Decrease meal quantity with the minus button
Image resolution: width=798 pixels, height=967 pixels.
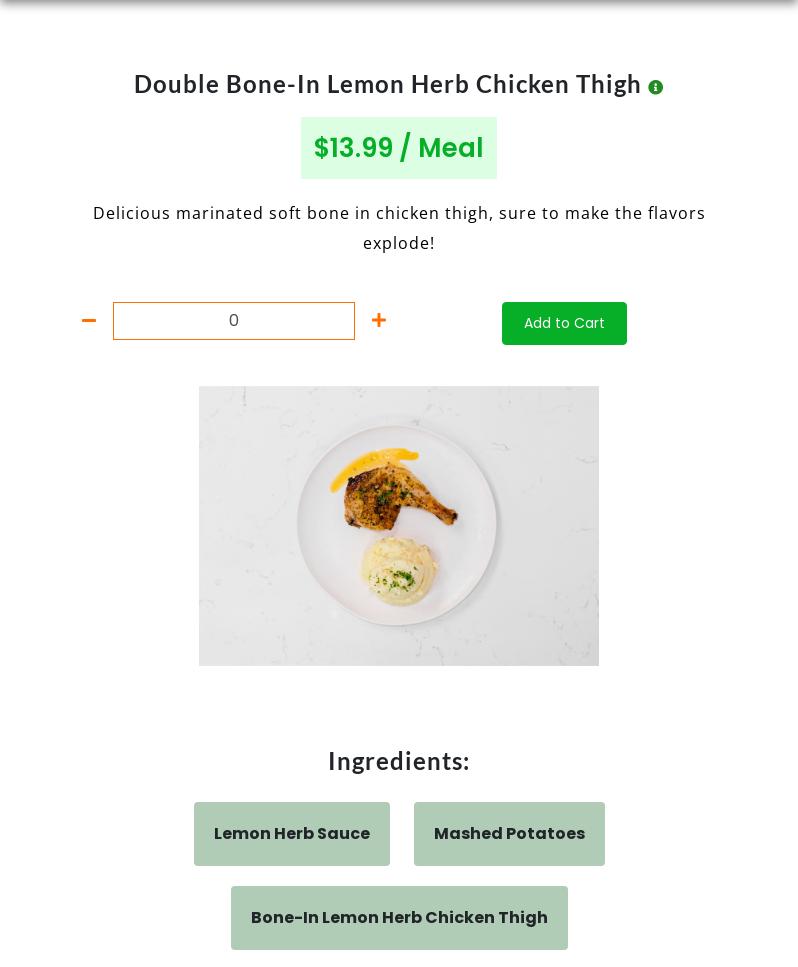89,321
